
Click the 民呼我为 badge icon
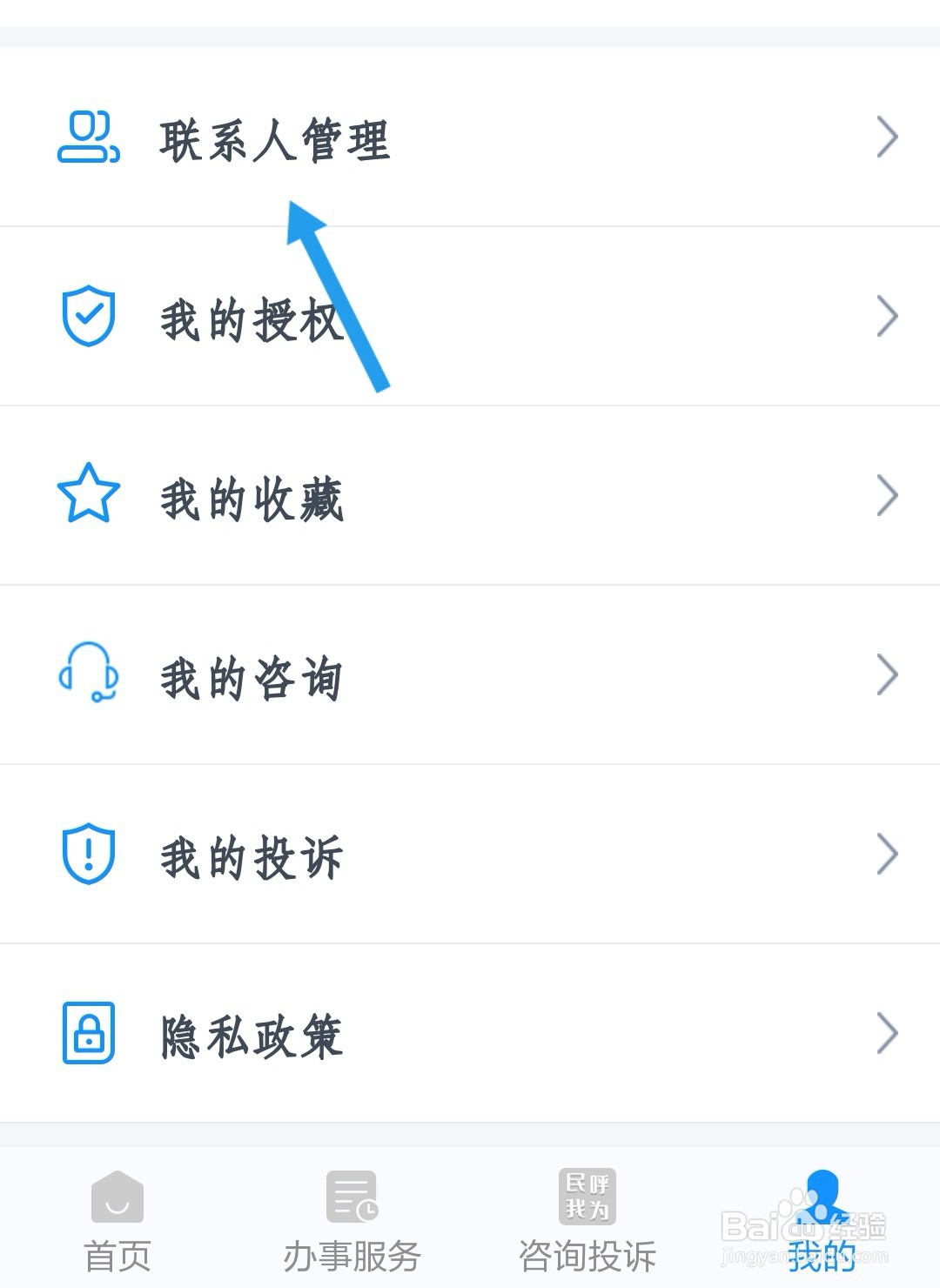tap(587, 1198)
